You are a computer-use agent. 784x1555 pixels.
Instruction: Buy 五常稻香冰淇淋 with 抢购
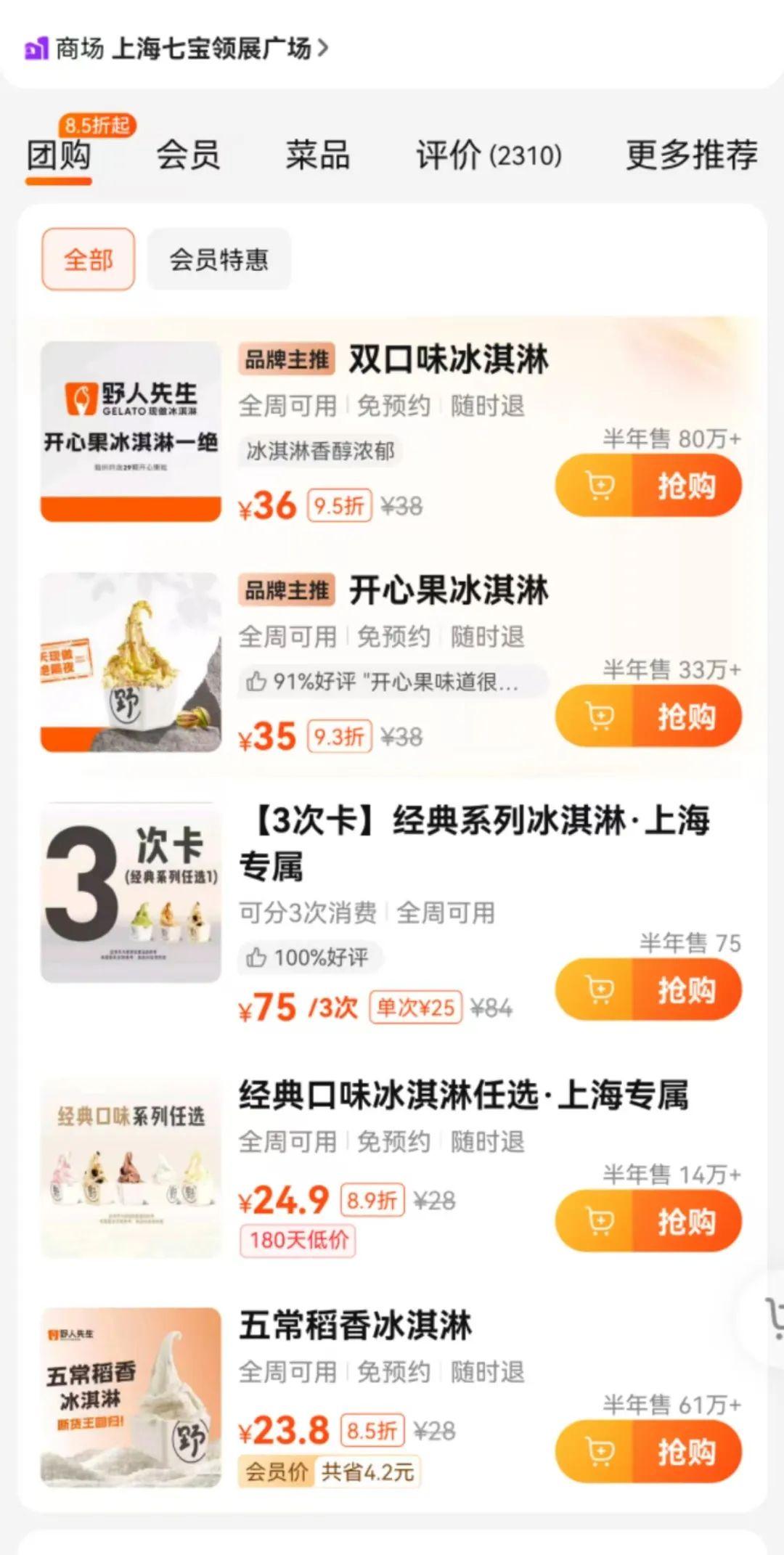coord(686,1452)
